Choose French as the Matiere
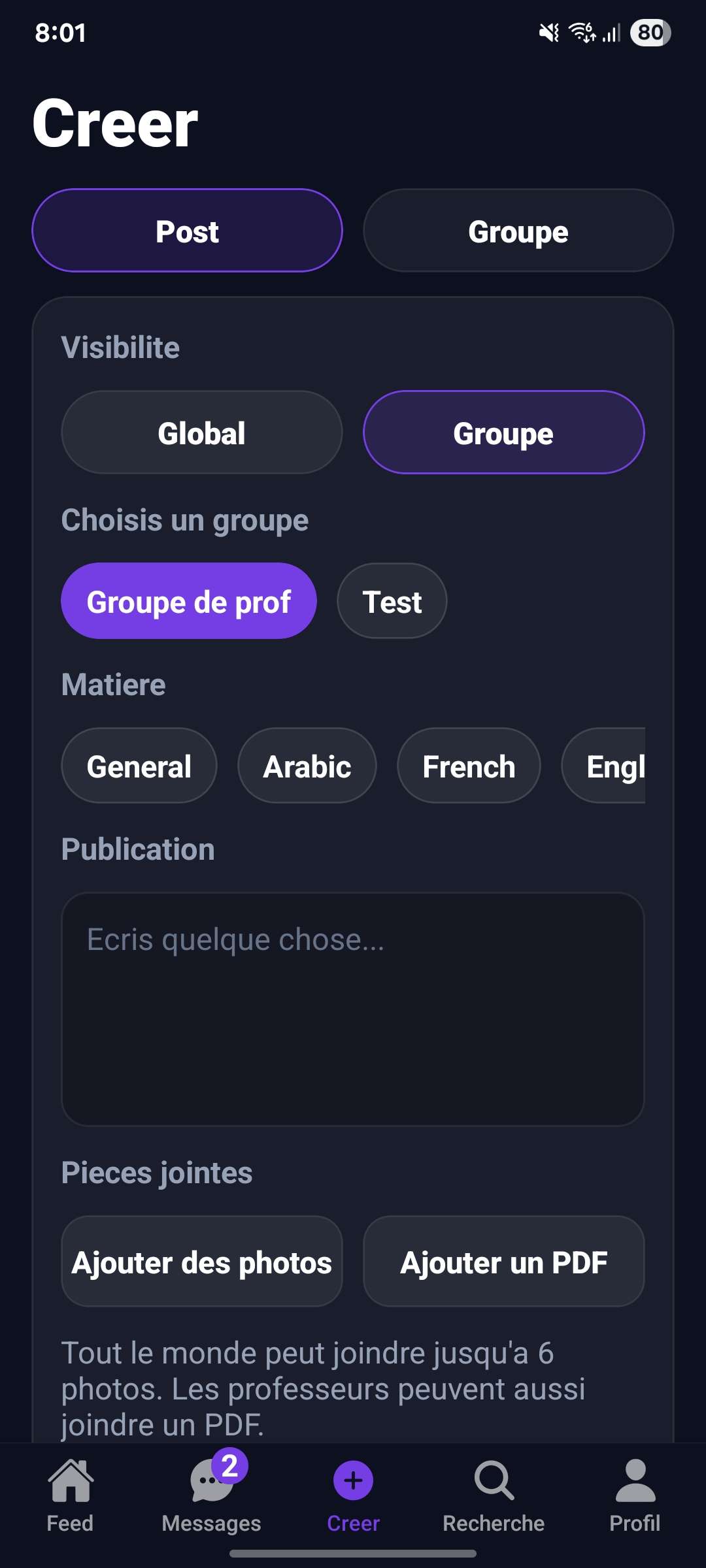This screenshot has width=706, height=1568. click(469, 766)
